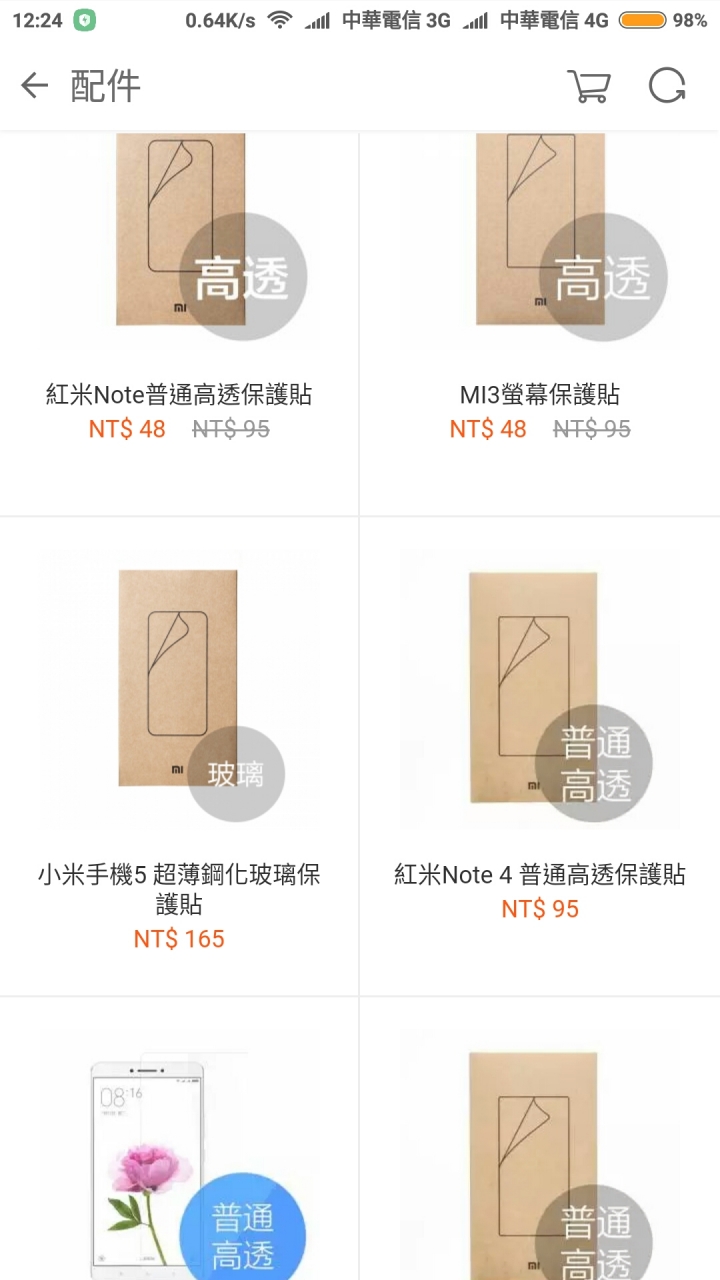720x1280 pixels.
Task: Select 紅米Note 4 普通高透保護貼
Action: pos(540,757)
